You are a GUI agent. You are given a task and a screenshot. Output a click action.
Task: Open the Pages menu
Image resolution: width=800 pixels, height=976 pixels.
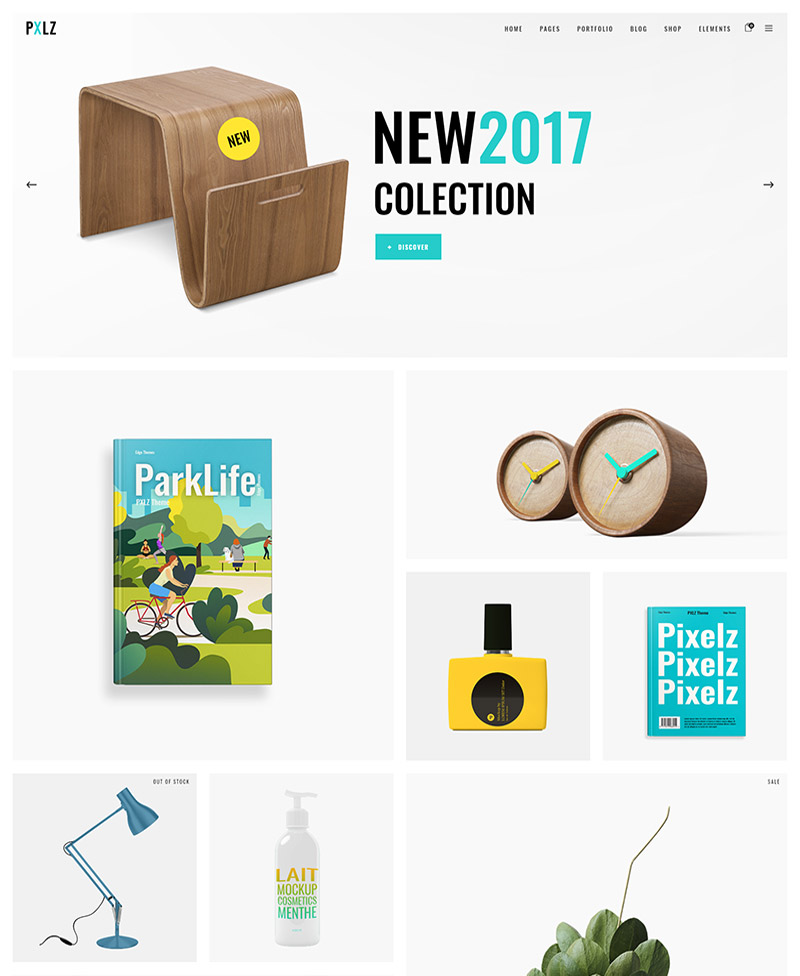pos(549,29)
